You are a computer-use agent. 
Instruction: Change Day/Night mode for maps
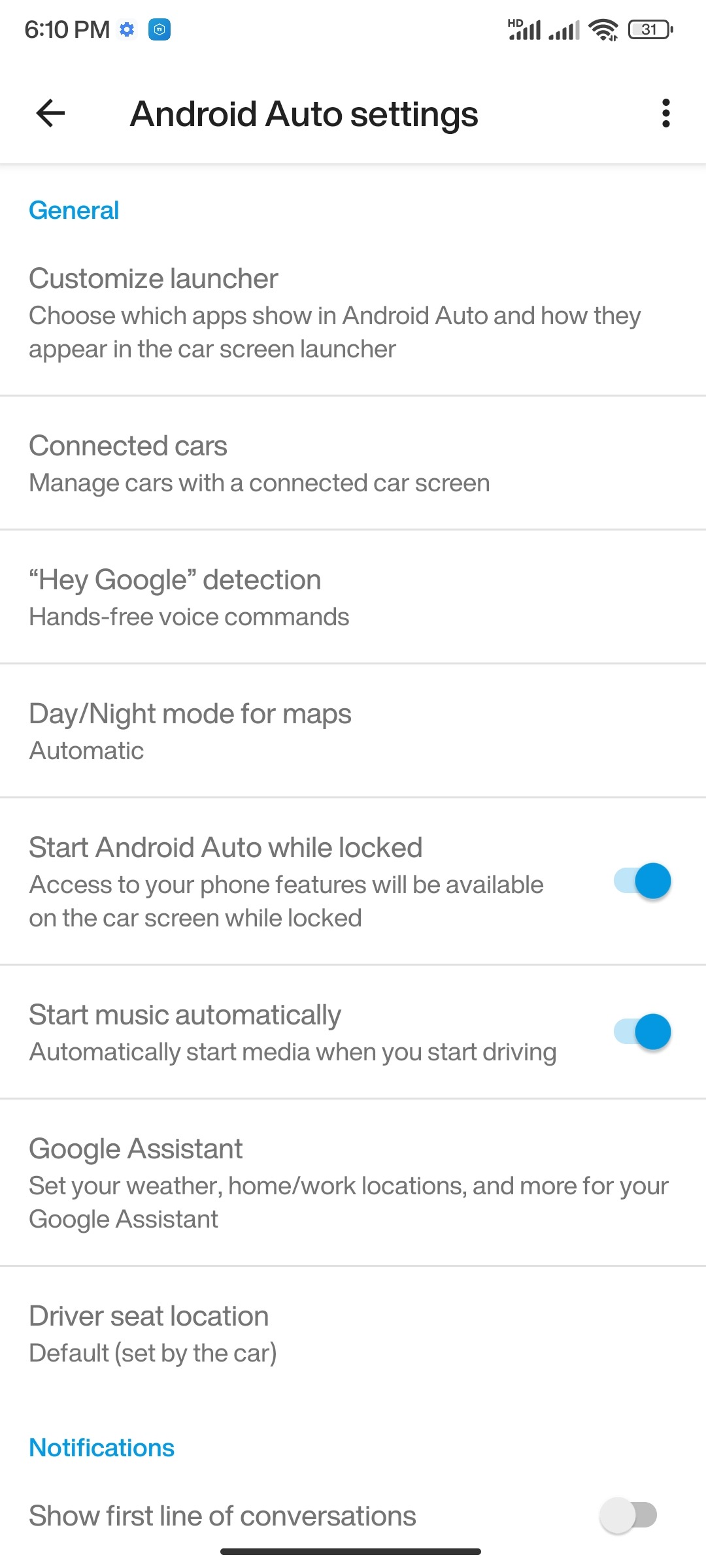pyautogui.click(x=190, y=731)
